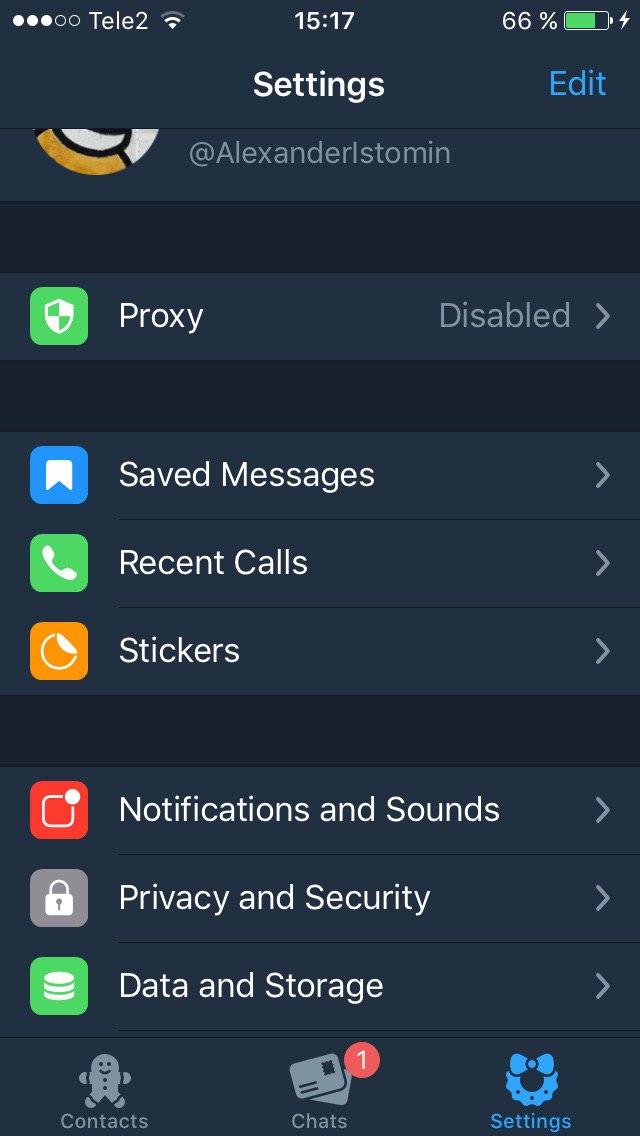Open Privacy and Security
640x1136 pixels.
[x=320, y=898]
